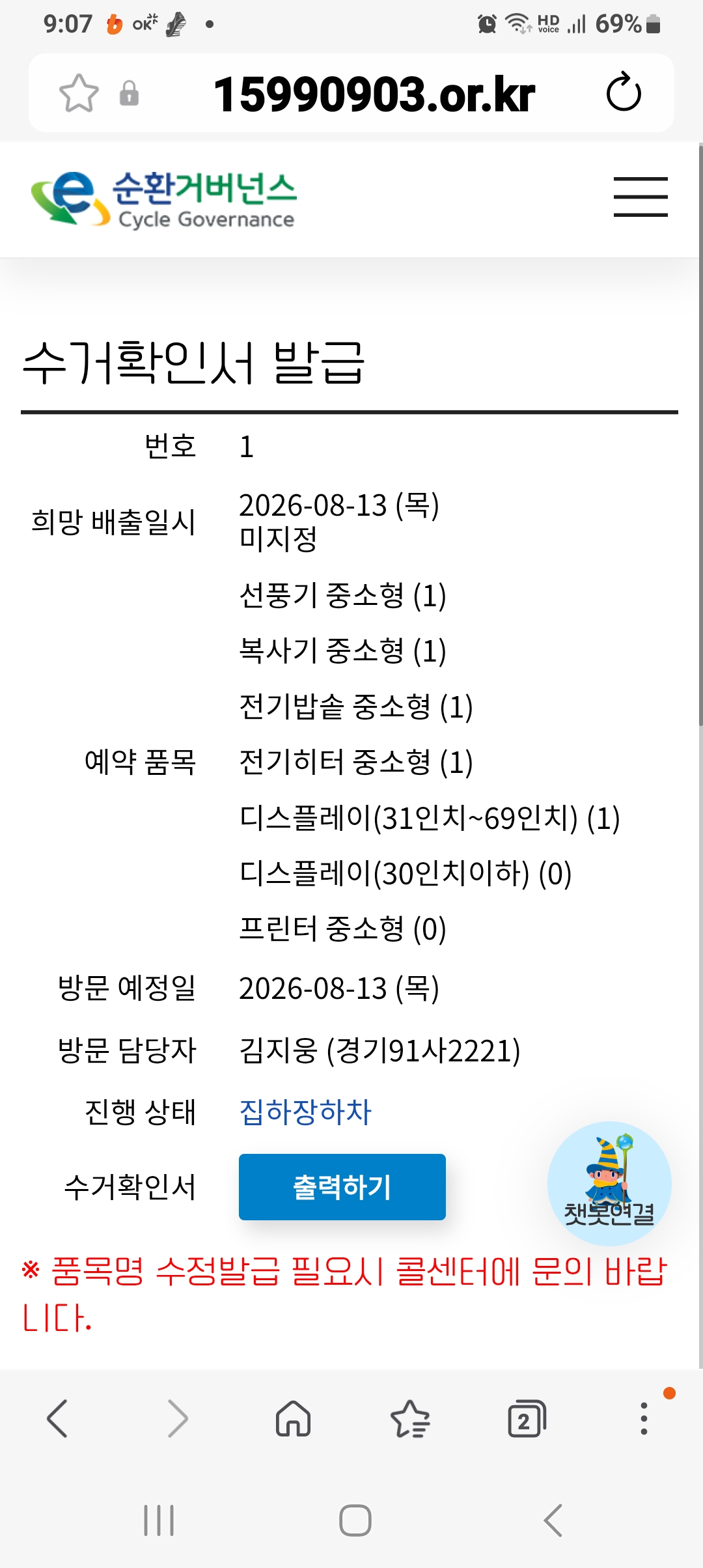The width and height of the screenshot is (703, 1568).
Task: Tap the URL address bar
Action: pyautogui.click(x=374, y=94)
